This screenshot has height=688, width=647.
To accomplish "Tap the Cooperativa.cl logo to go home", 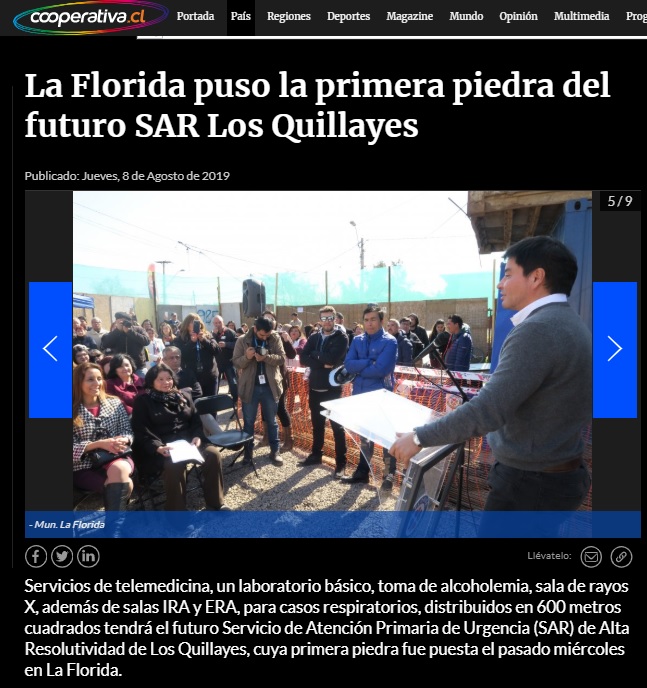I will pos(85,17).
